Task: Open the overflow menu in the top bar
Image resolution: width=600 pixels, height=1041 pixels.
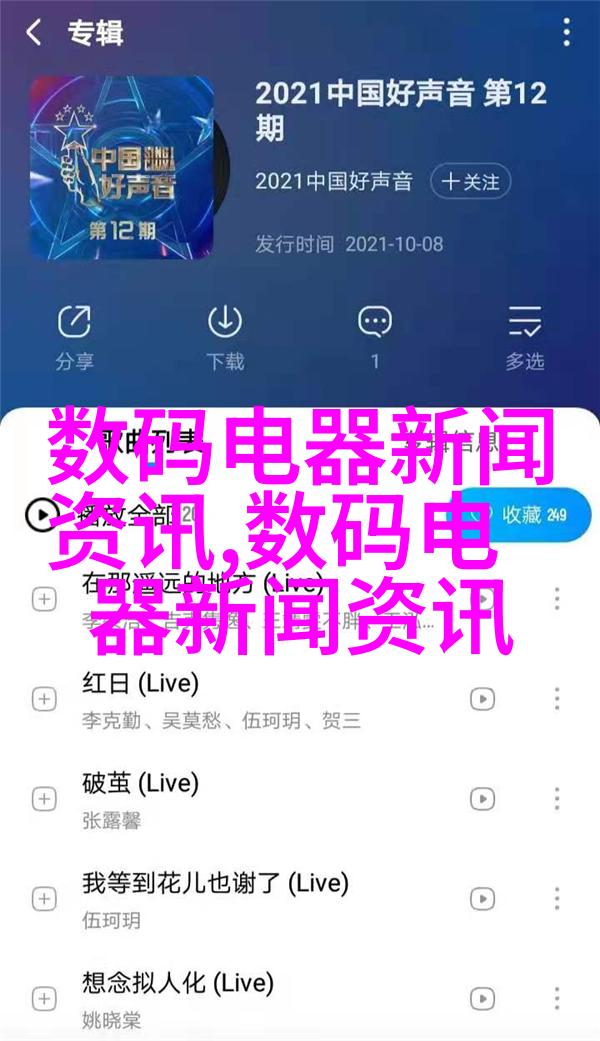Action: coord(565,34)
